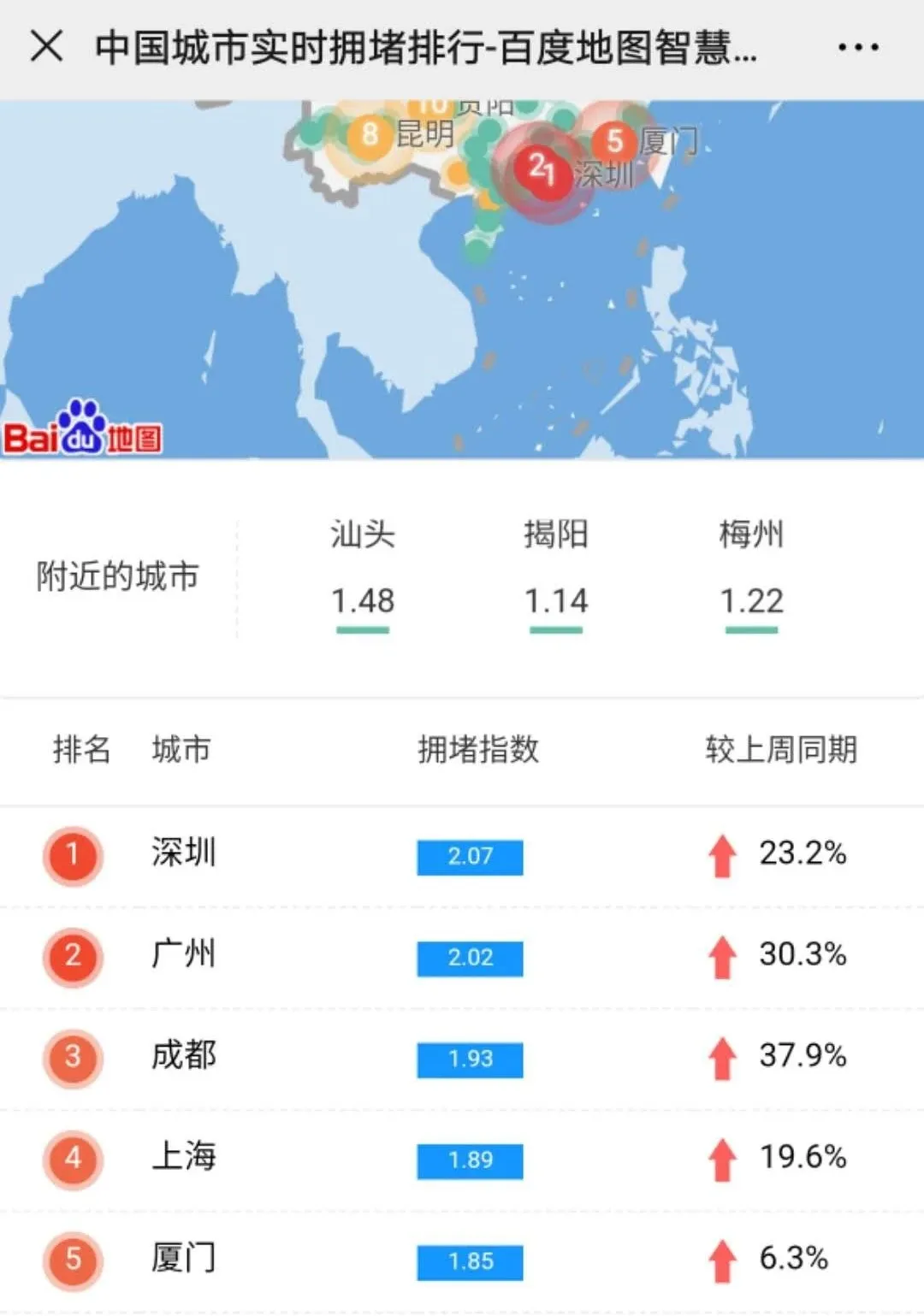
Task: Close the web page with the X
Action: coord(46,46)
